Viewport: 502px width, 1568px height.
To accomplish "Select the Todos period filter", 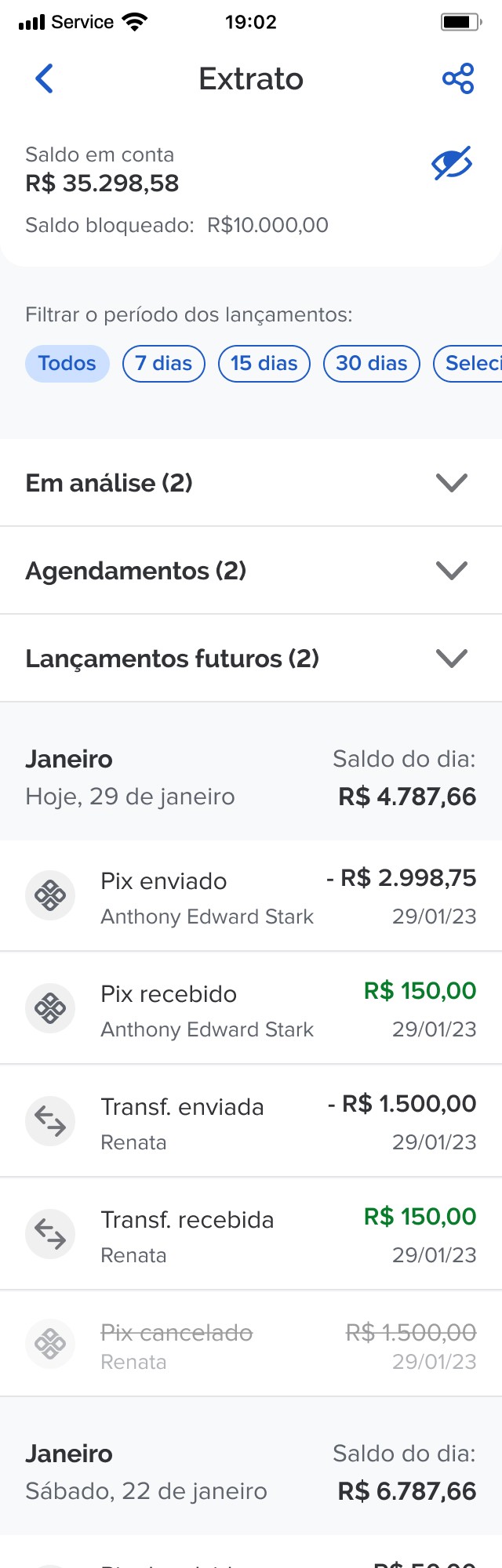I will [x=67, y=364].
